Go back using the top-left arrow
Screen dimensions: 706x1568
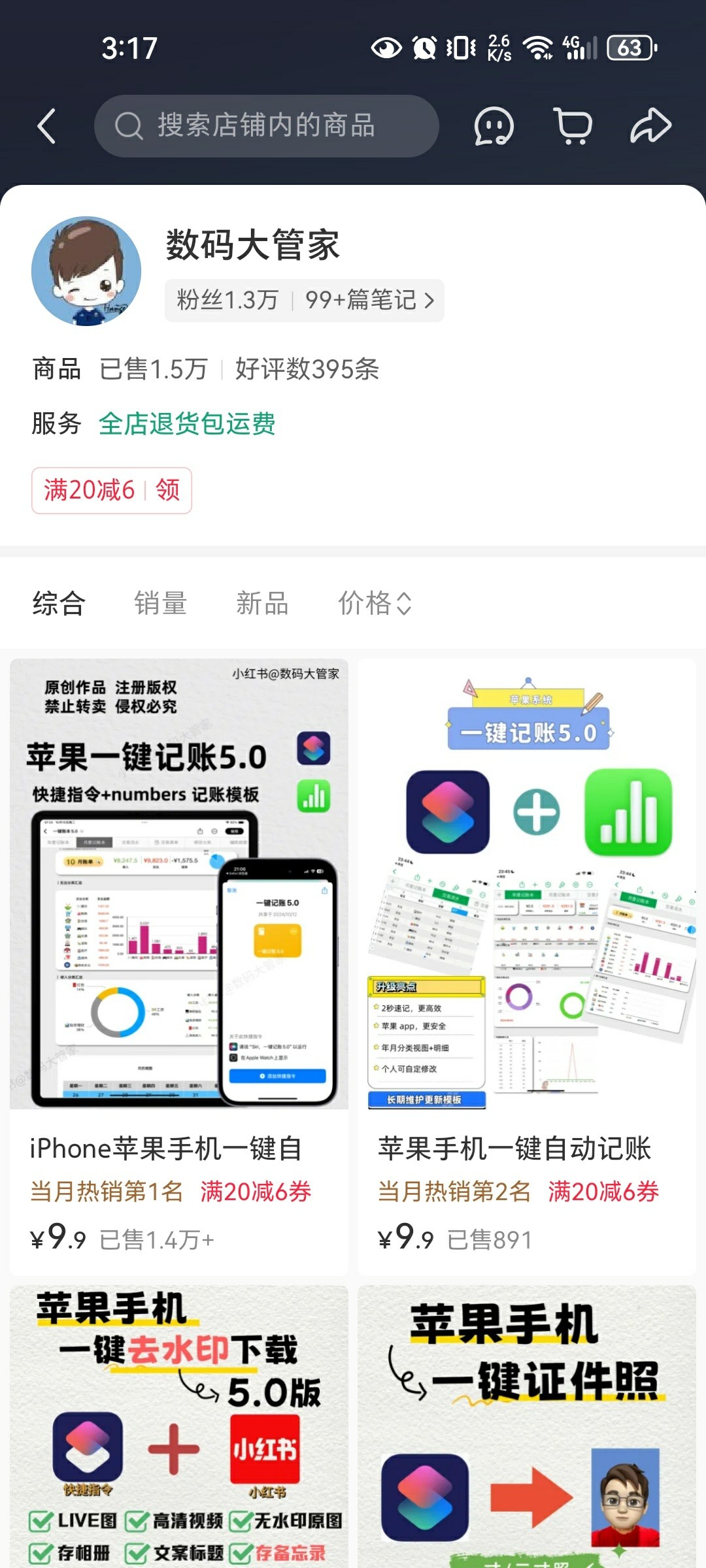click(x=47, y=126)
